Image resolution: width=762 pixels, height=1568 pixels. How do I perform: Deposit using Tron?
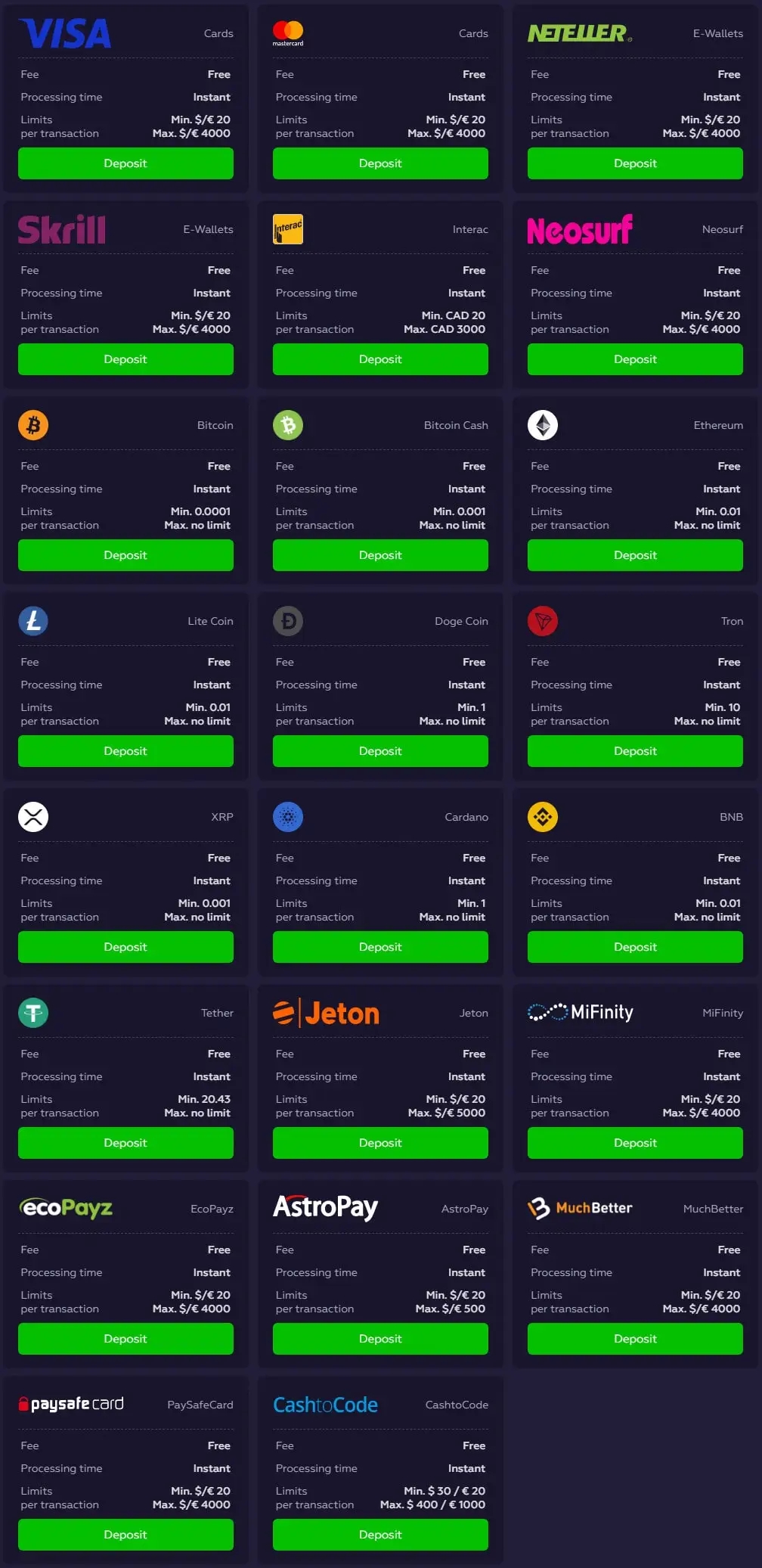pyautogui.click(x=635, y=751)
